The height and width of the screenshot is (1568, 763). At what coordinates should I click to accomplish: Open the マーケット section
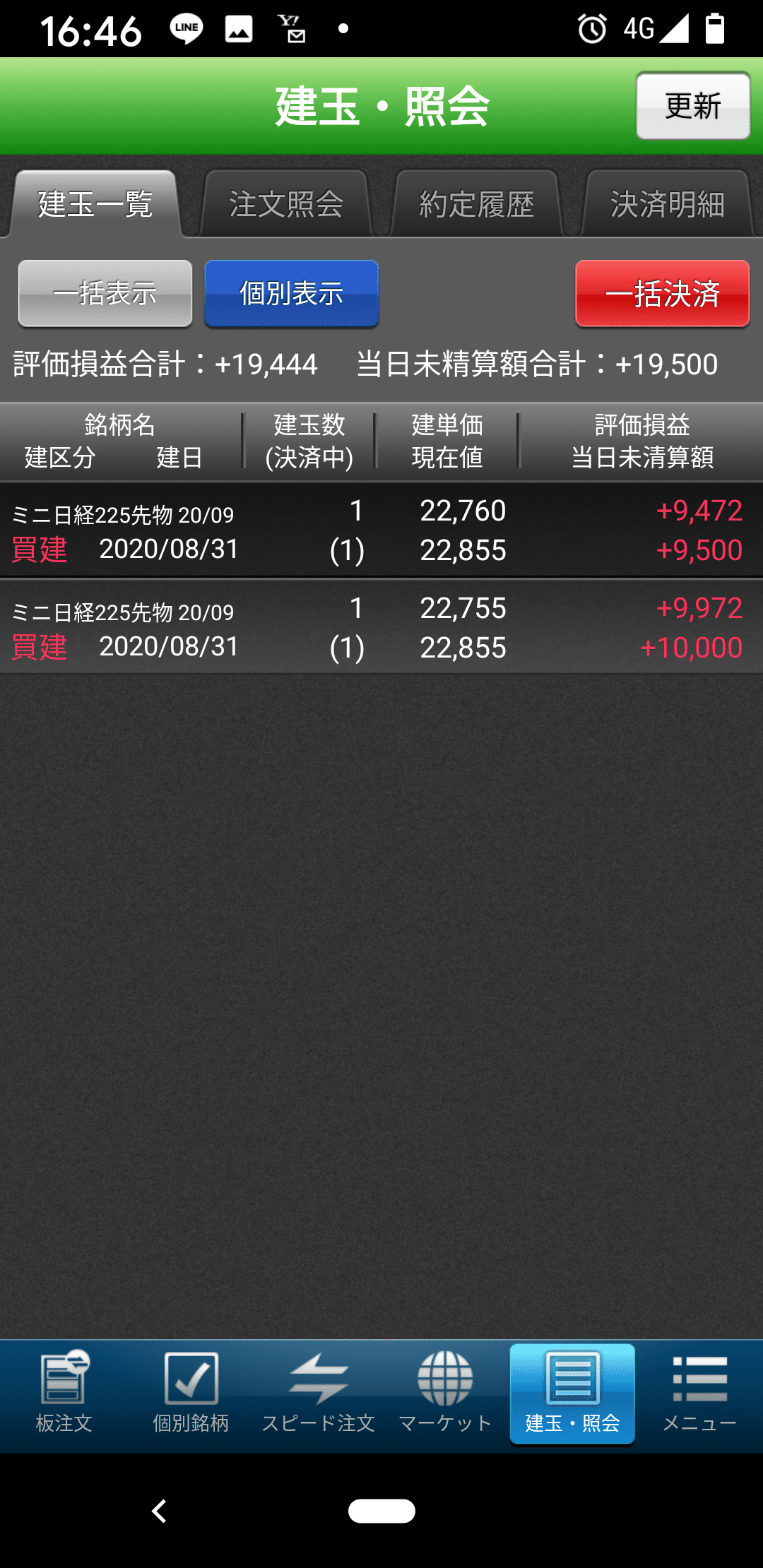(x=446, y=1393)
